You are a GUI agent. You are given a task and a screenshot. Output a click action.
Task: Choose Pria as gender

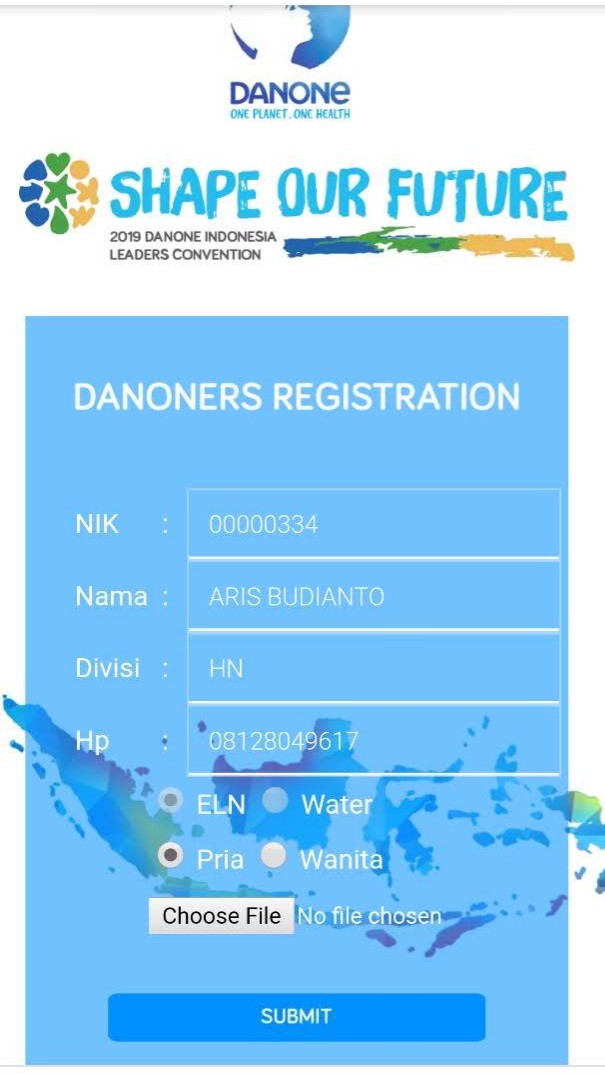pos(170,856)
